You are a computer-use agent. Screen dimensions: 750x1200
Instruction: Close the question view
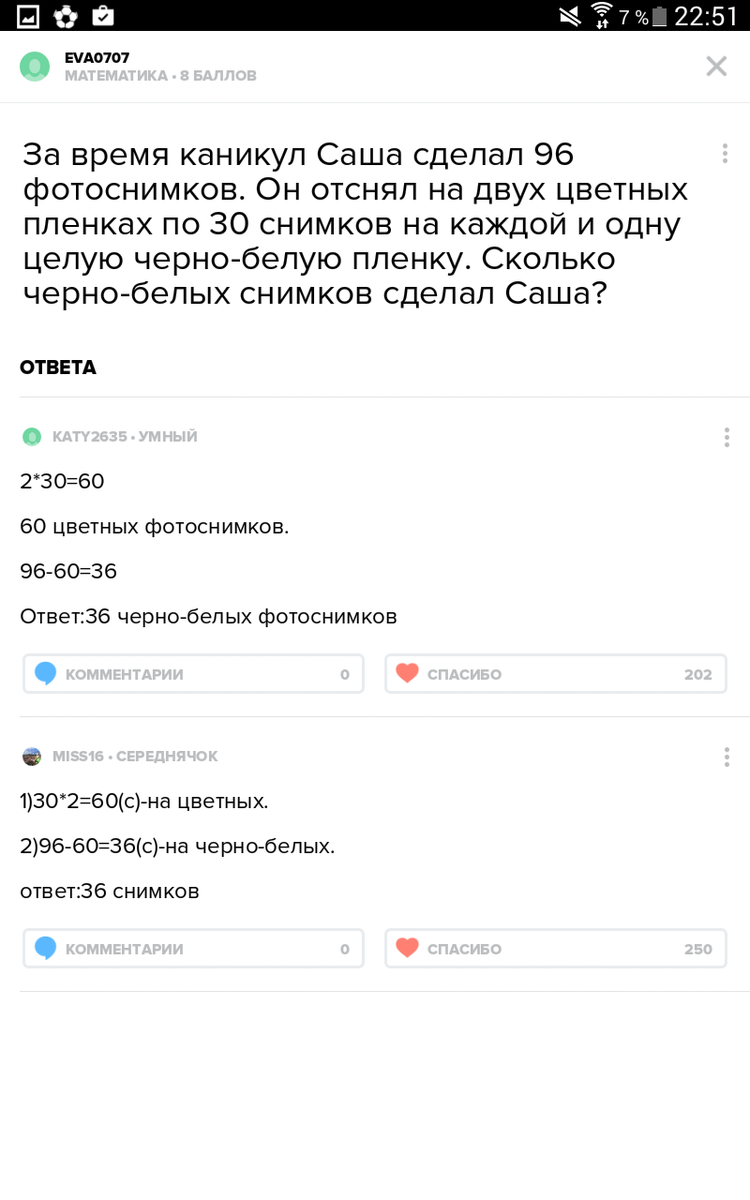click(716, 67)
